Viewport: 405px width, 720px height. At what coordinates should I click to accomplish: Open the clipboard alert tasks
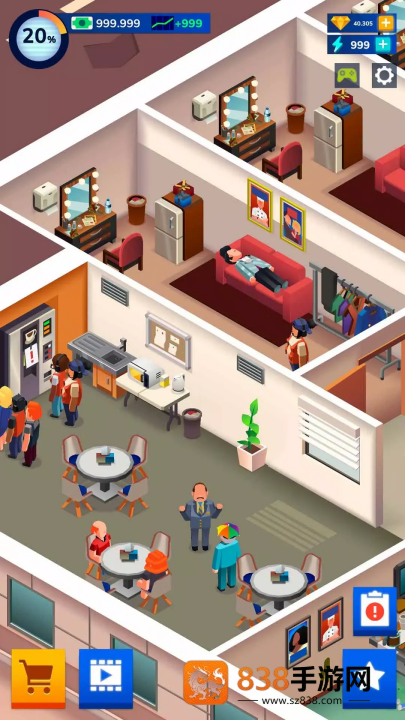tap(375, 611)
